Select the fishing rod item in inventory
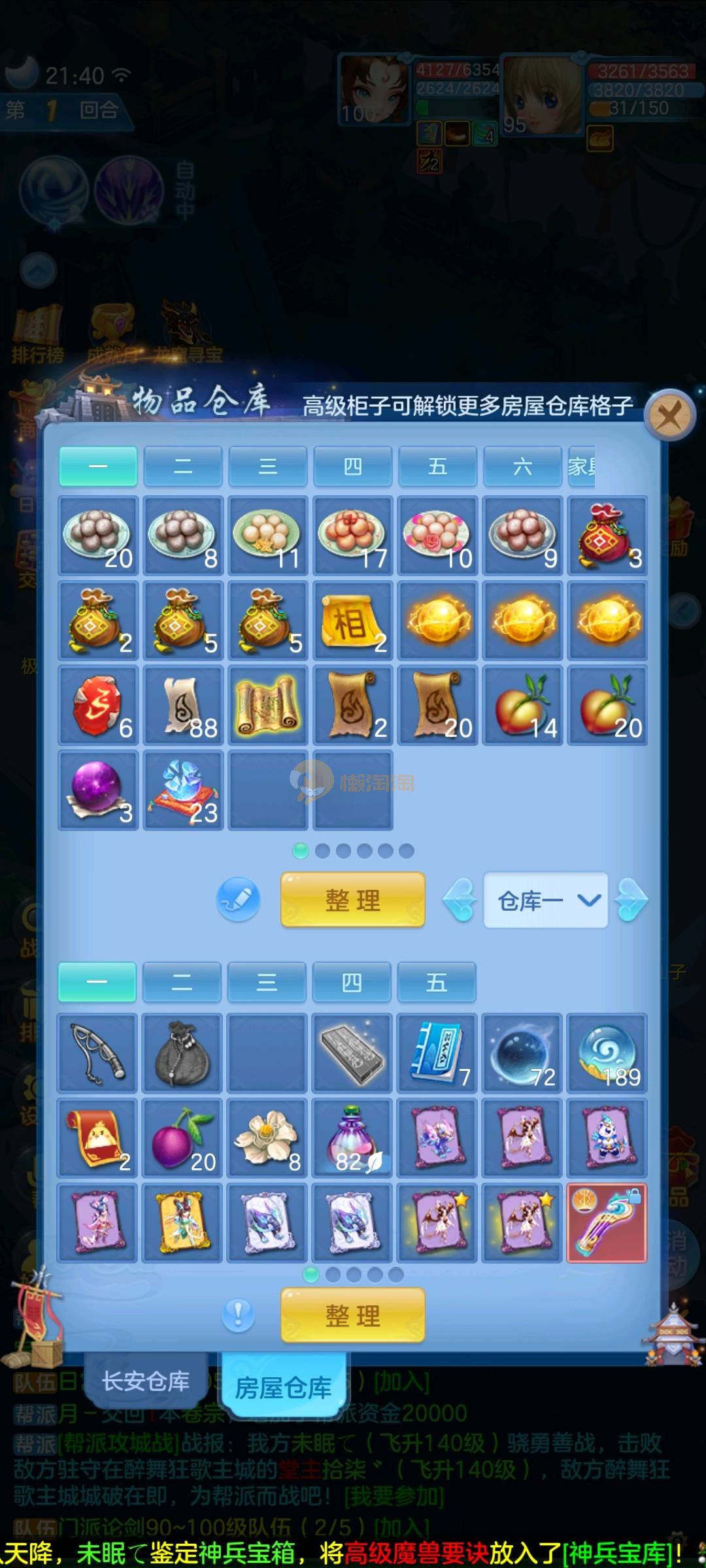 coord(98,1053)
